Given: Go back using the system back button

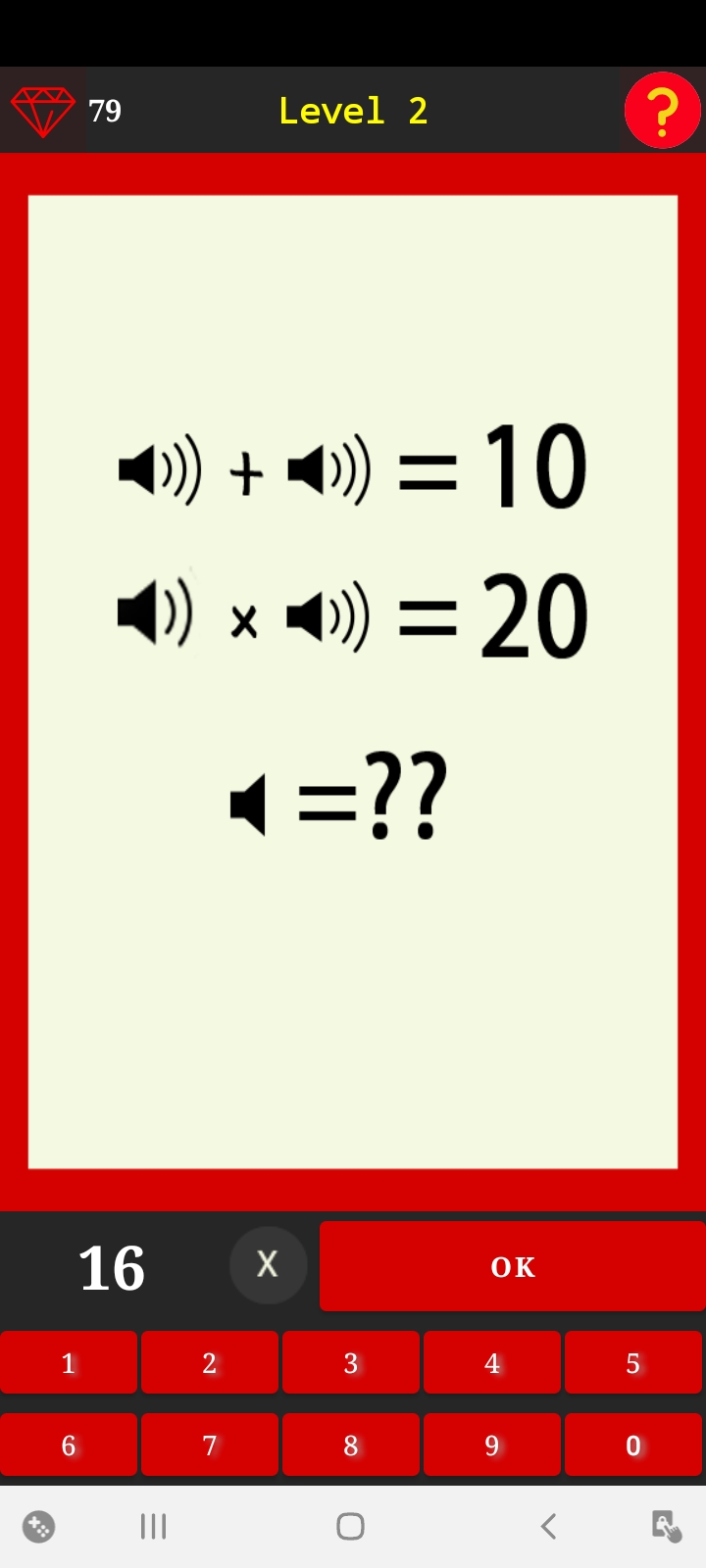Looking at the screenshot, I should click(549, 1526).
